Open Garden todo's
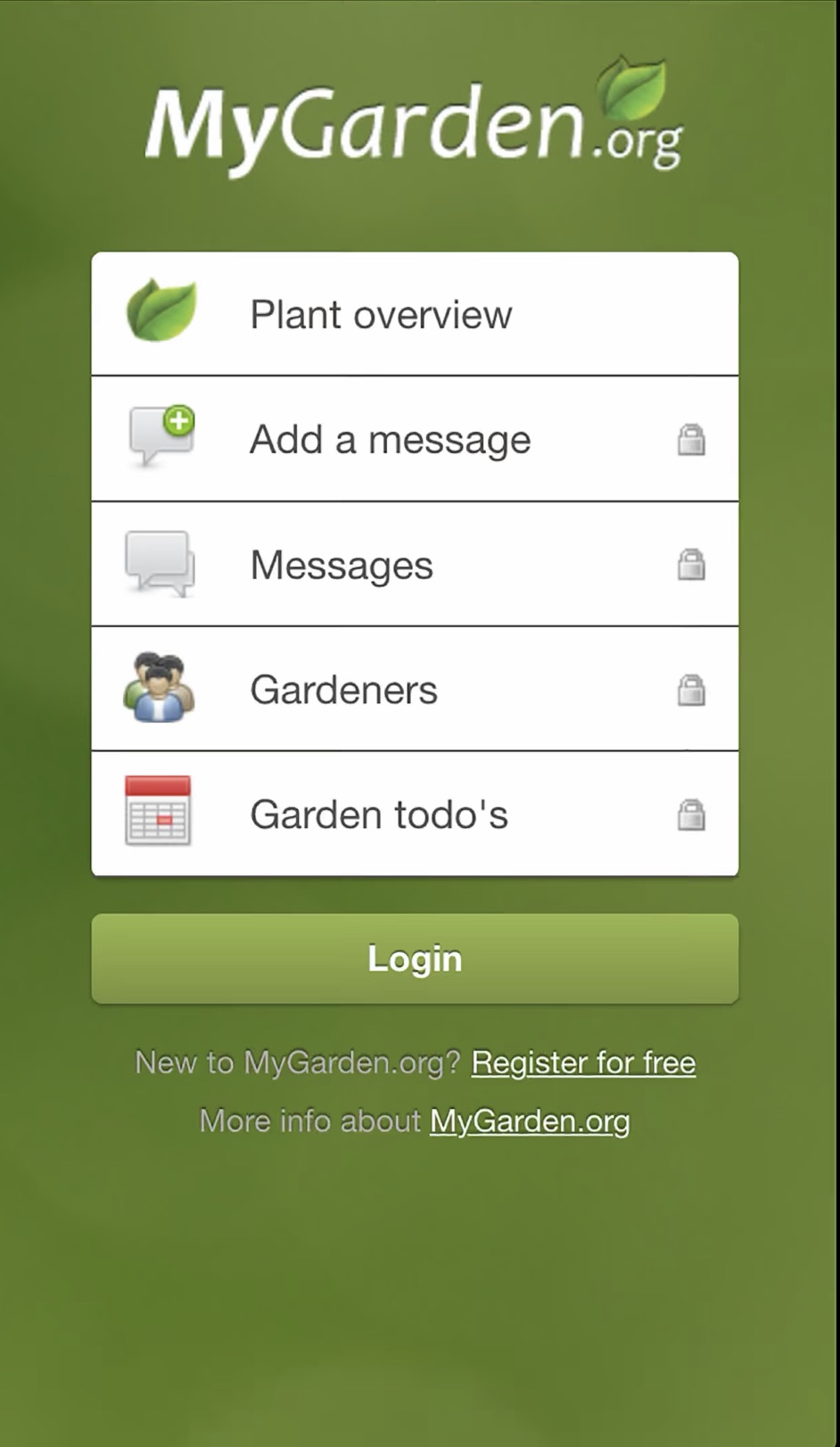This screenshot has height=1447, width=840. (414, 814)
